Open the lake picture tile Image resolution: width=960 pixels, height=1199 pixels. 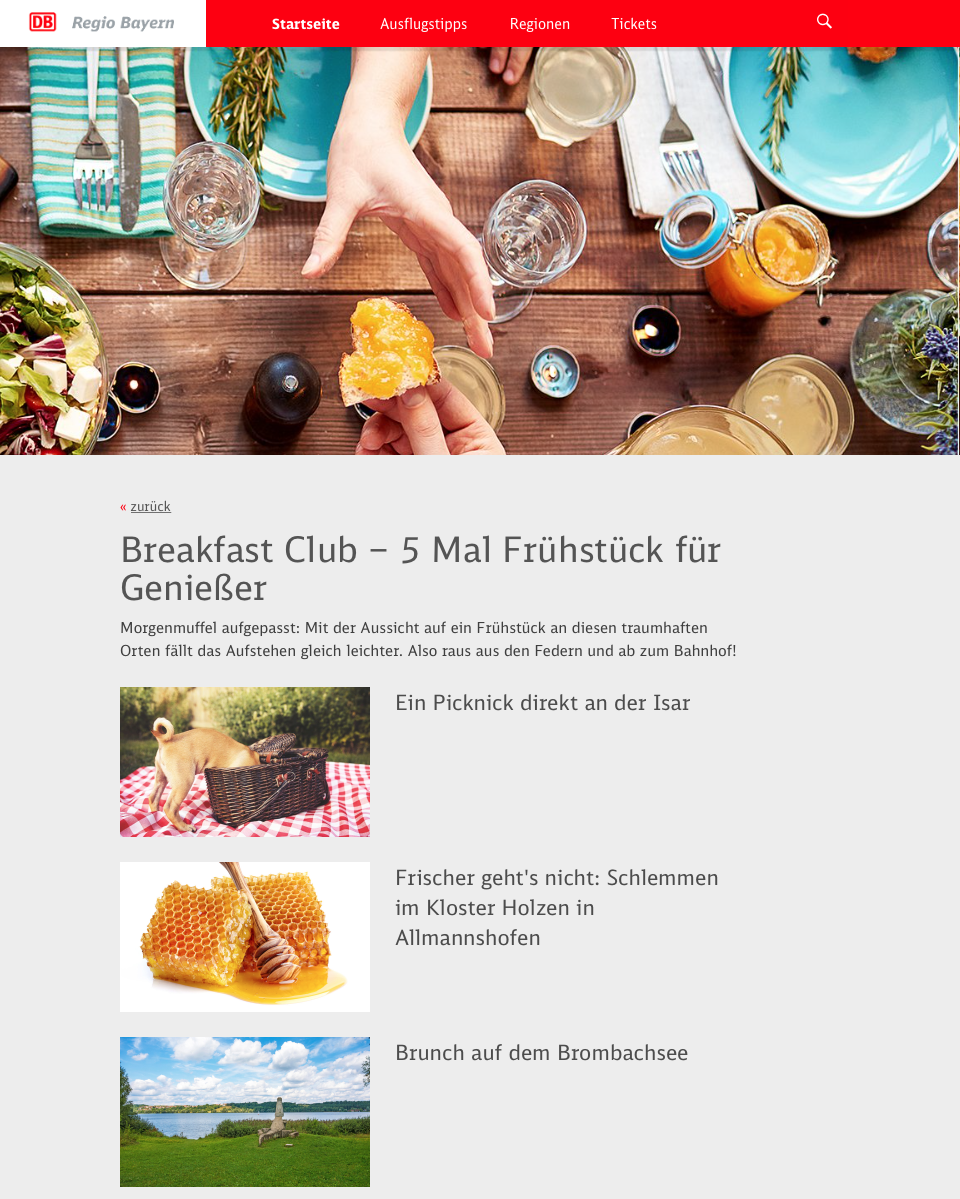point(245,1112)
